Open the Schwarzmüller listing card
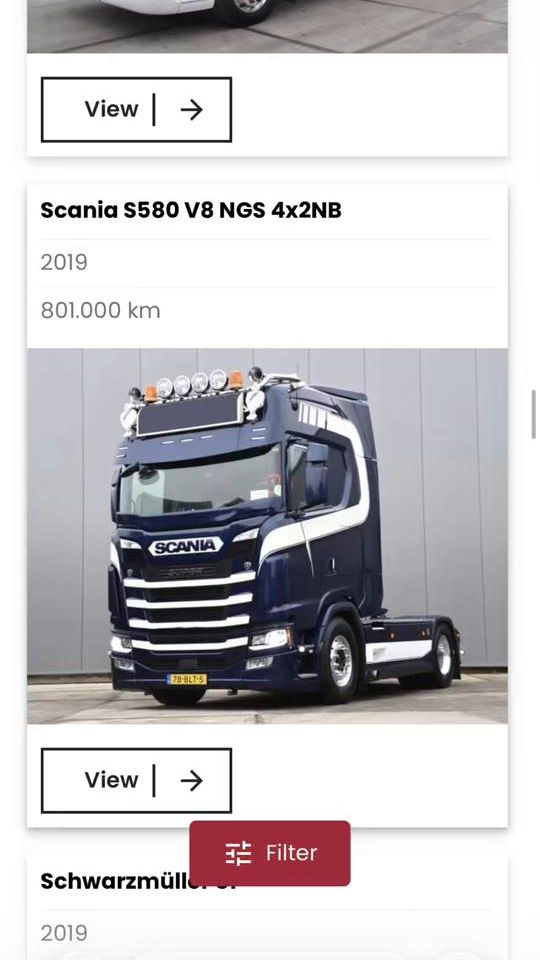540x960 pixels. point(267,908)
